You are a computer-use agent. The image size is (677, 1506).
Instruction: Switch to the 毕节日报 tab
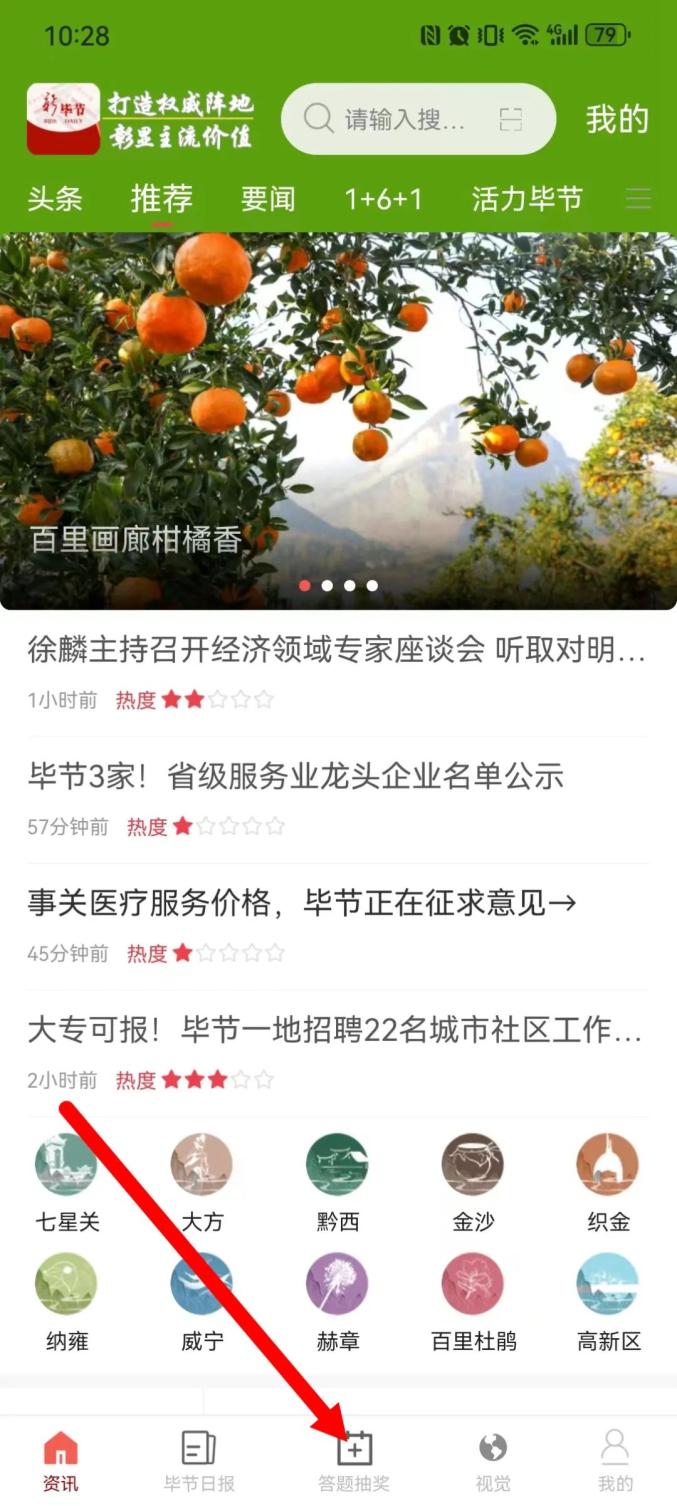pyautogui.click(x=199, y=1461)
